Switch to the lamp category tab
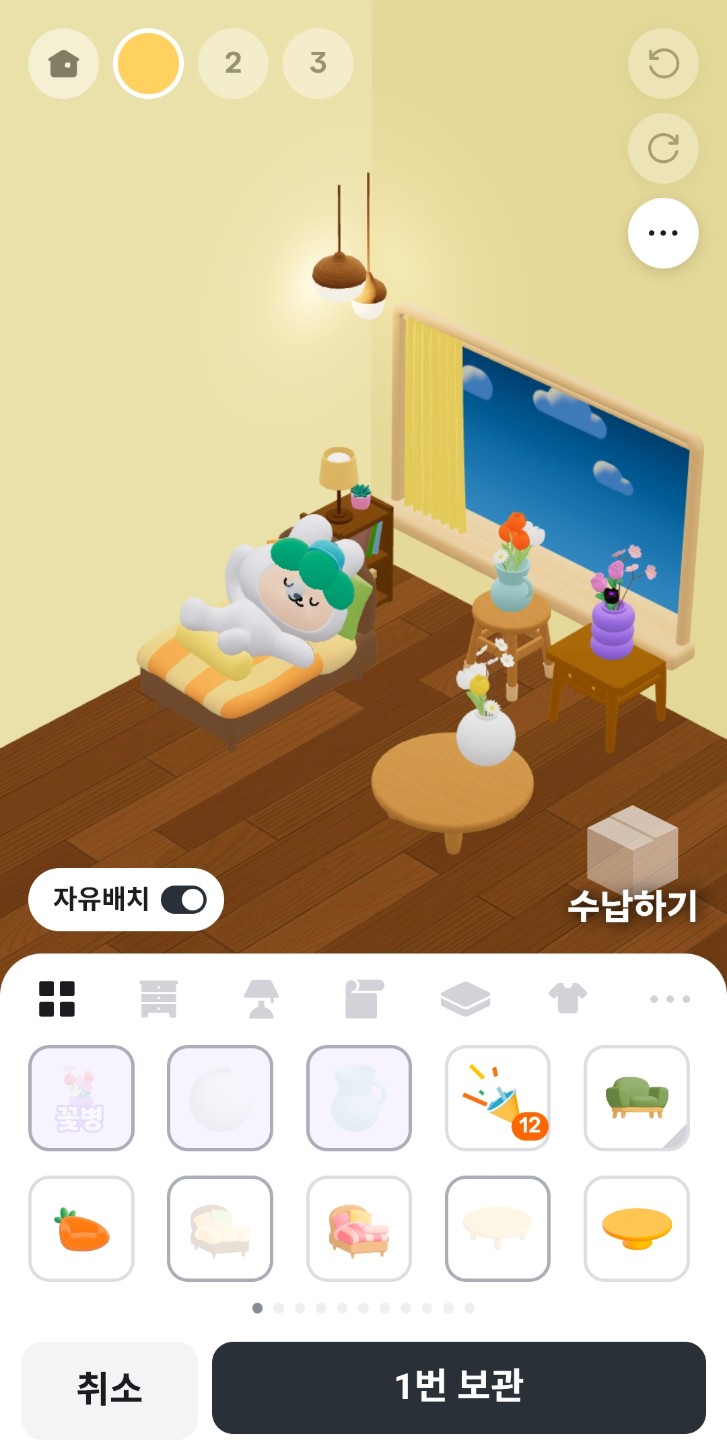This screenshot has width=727, height=1440. point(261,999)
